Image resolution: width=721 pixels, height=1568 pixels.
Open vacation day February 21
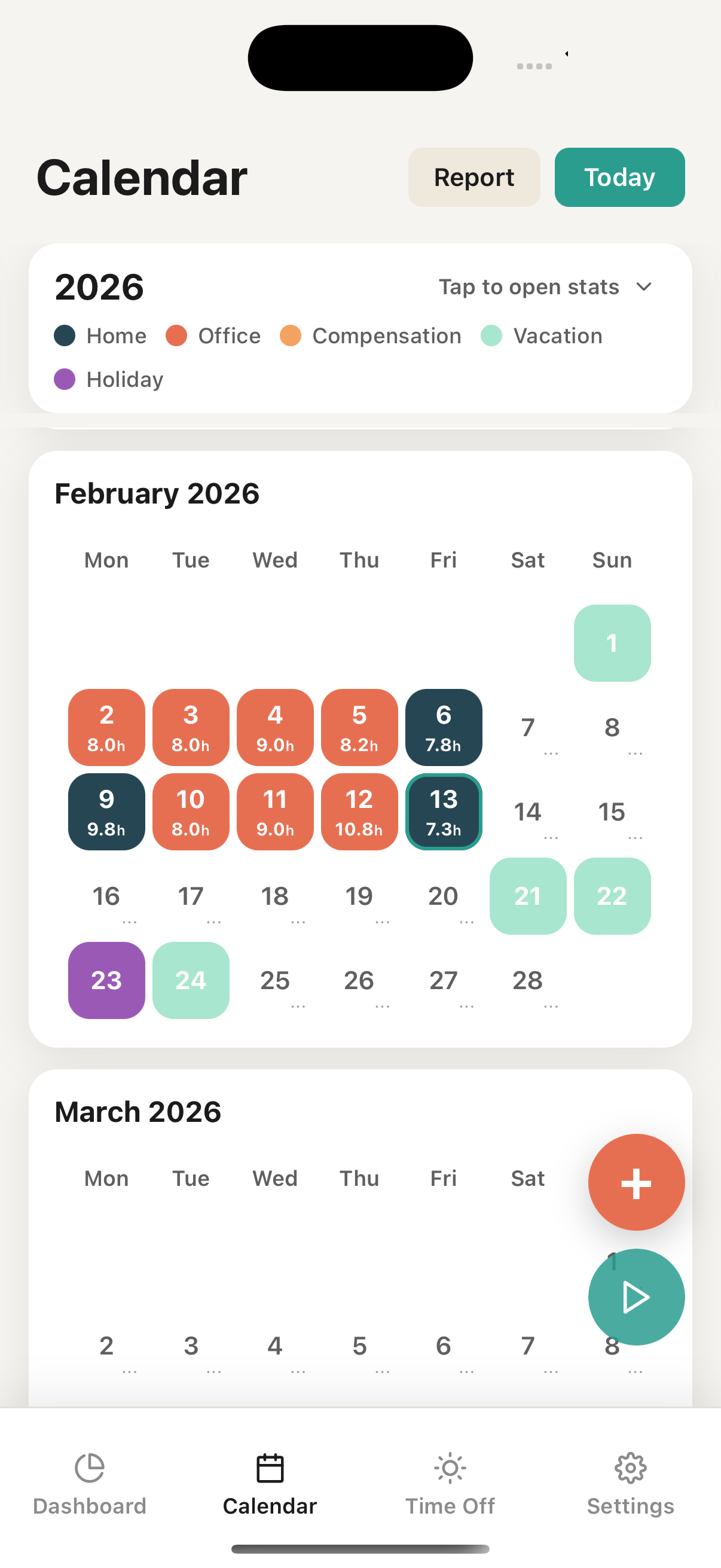(527, 896)
